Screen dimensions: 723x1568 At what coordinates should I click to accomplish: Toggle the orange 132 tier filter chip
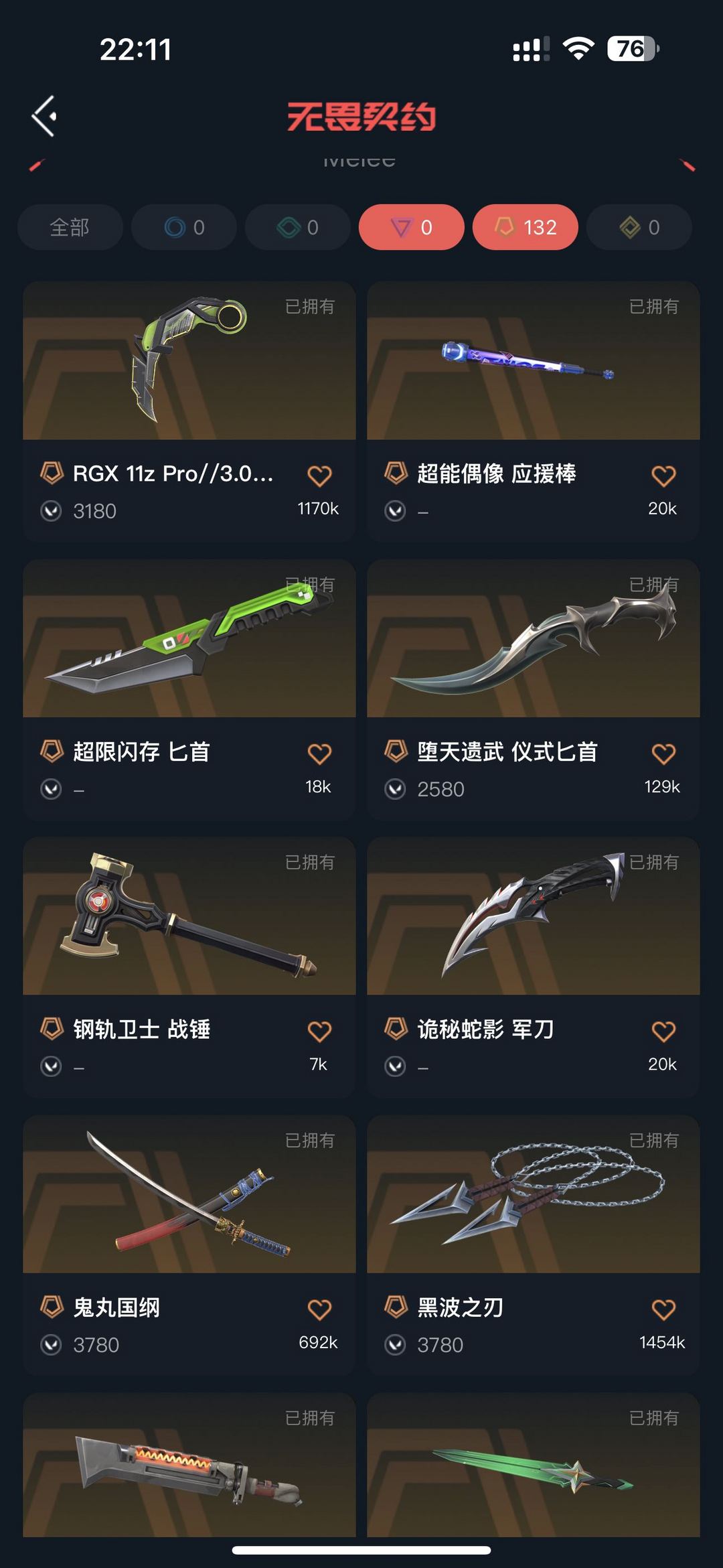click(526, 227)
